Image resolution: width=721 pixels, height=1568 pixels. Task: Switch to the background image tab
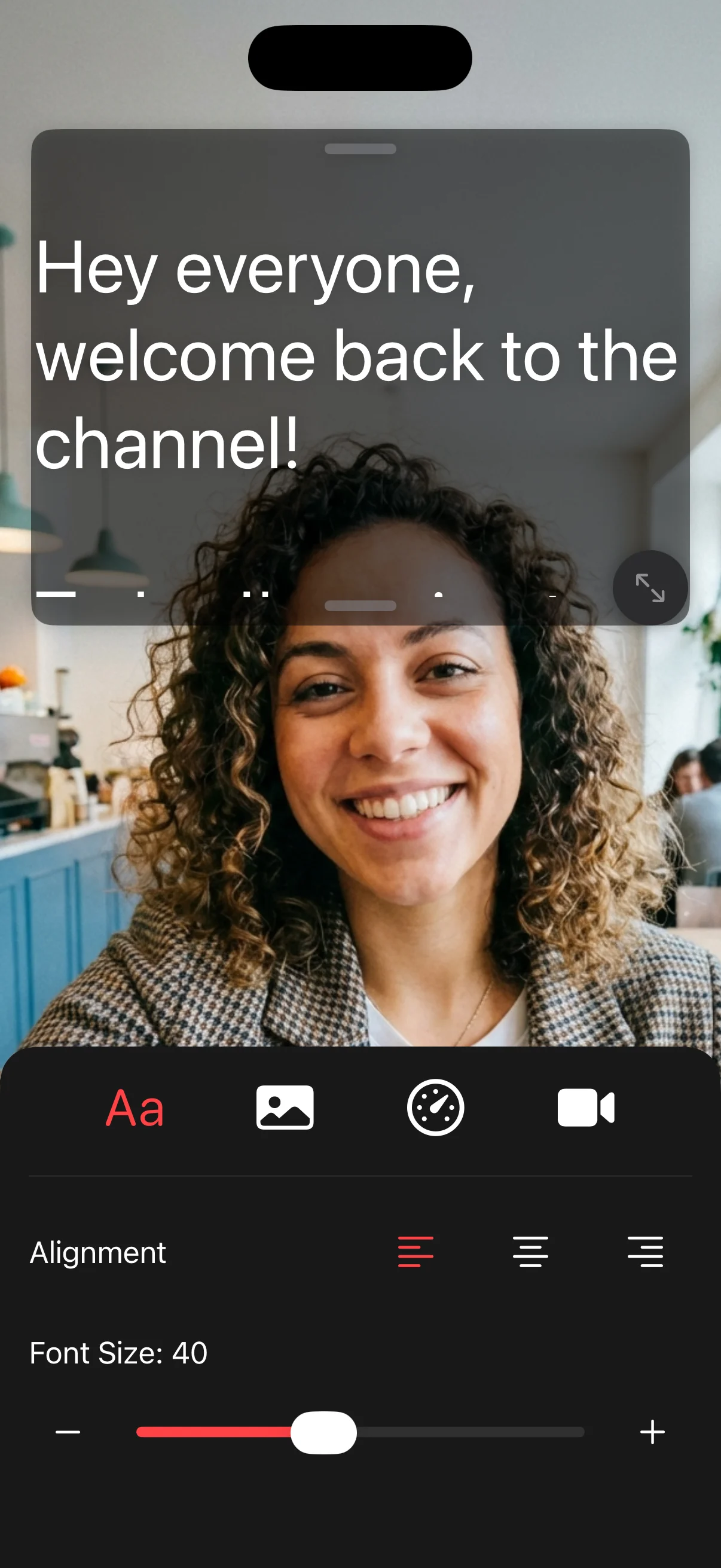(285, 1108)
